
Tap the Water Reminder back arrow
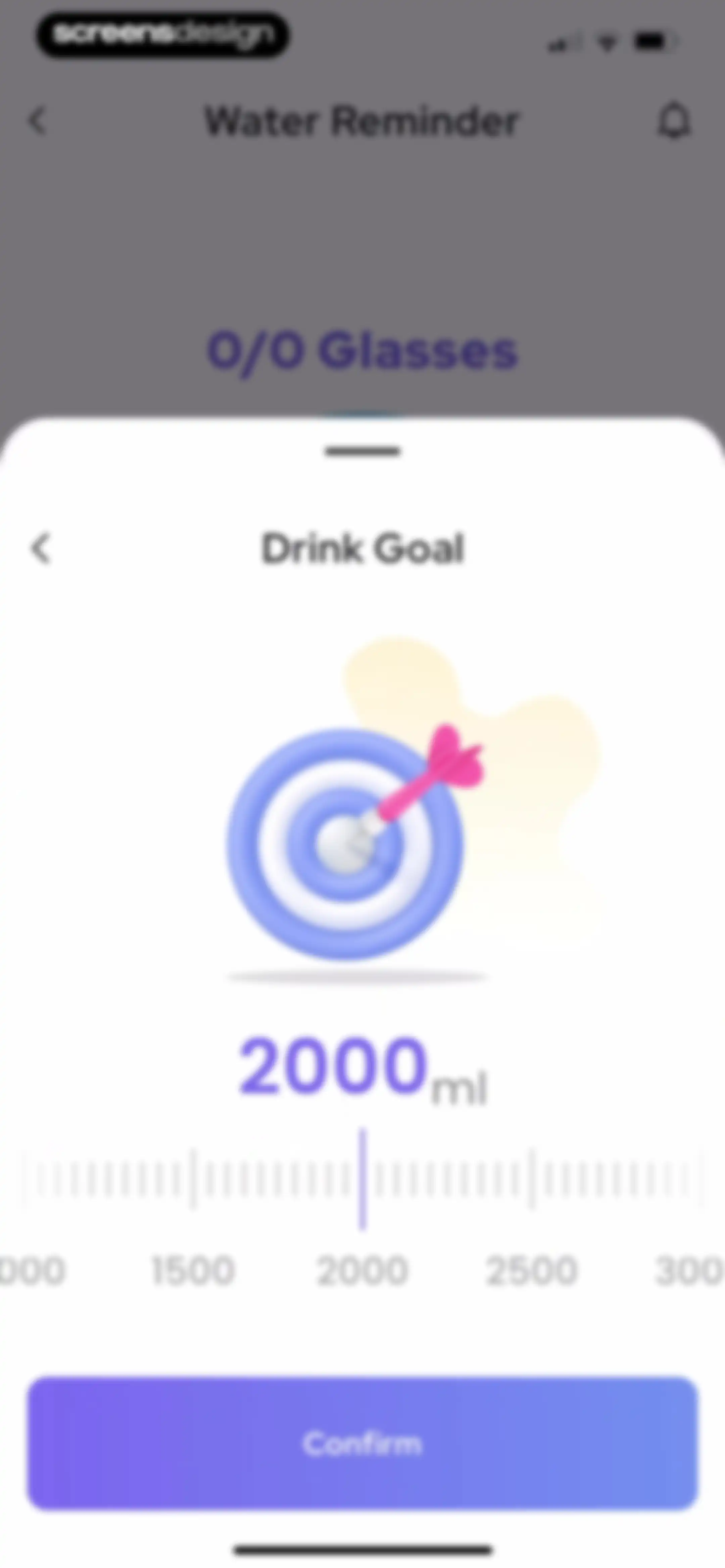click(x=38, y=121)
